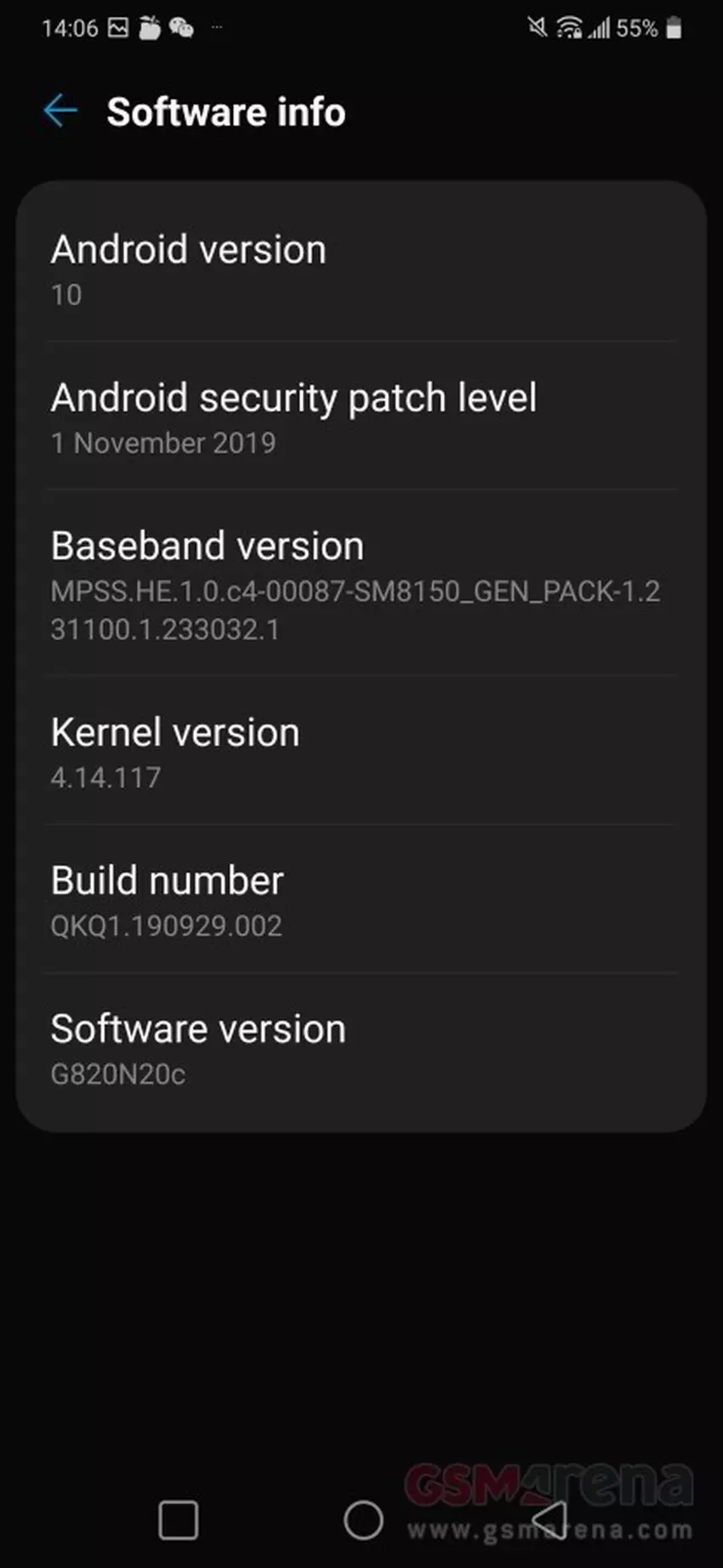The width and height of the screenshot is (723, 1568).
Task: Tap the Build number row
Action: pos(361,900)
